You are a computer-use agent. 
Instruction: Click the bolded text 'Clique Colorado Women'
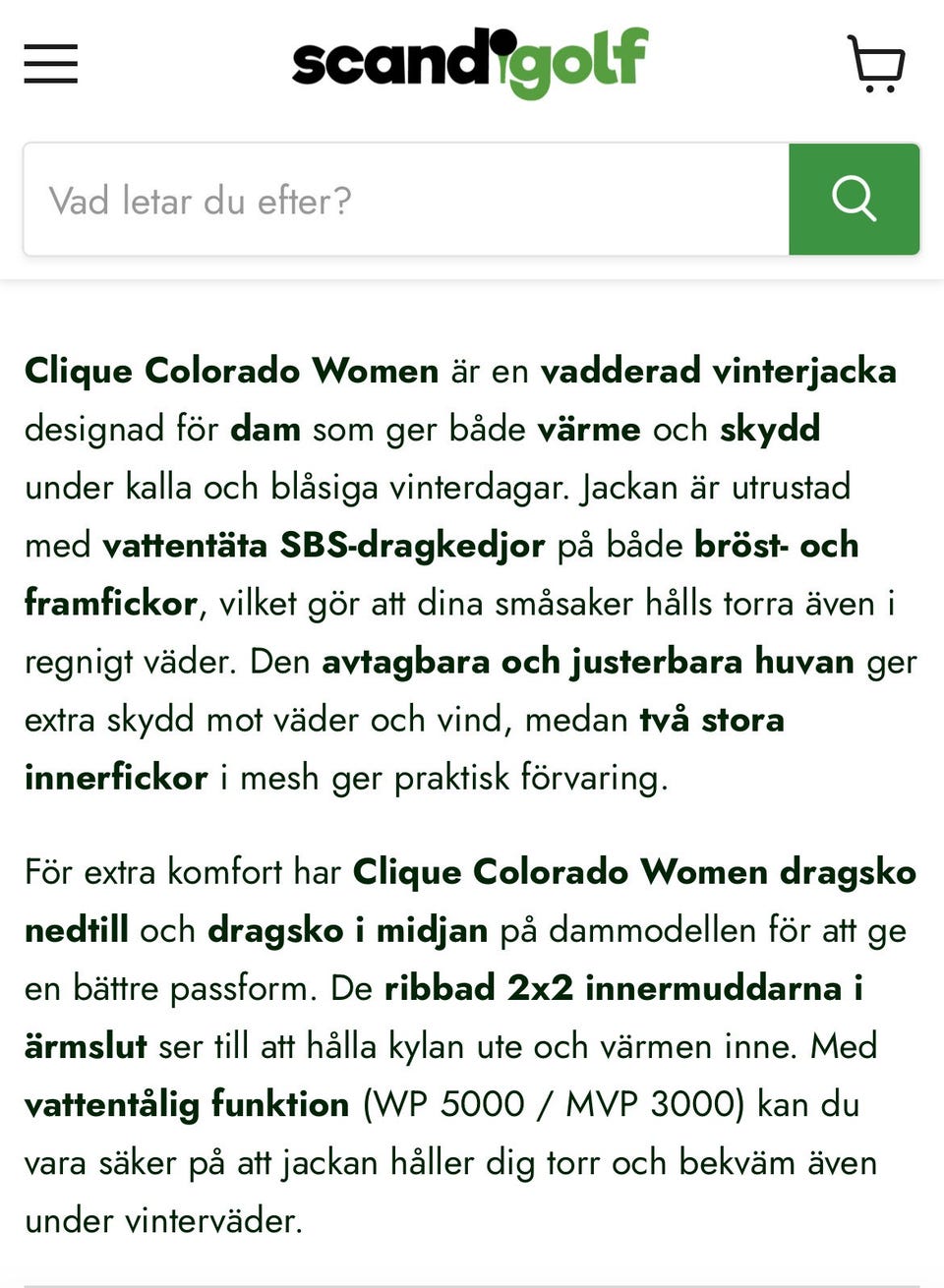click(230, 371)
